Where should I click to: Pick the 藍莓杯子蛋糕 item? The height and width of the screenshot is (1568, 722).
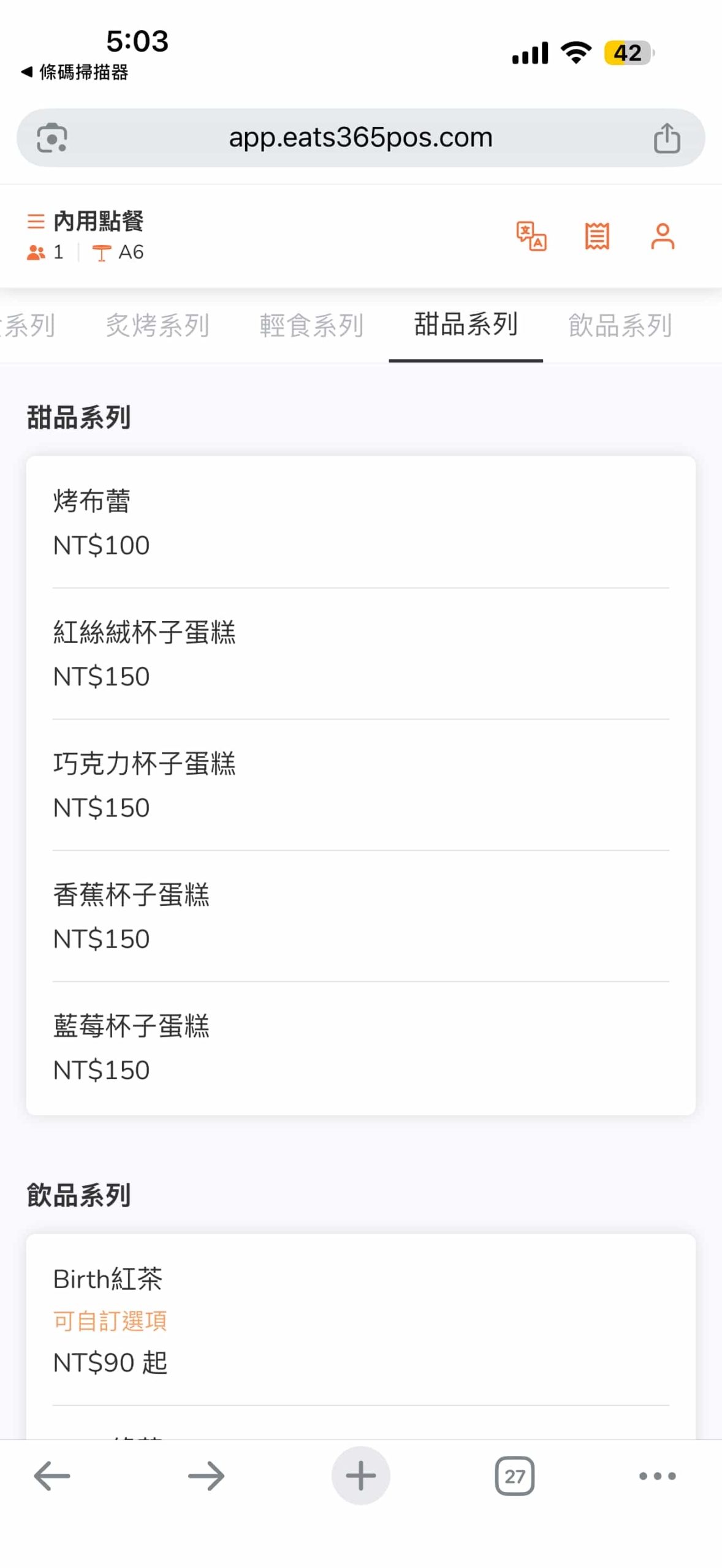tap(360, 1047)
